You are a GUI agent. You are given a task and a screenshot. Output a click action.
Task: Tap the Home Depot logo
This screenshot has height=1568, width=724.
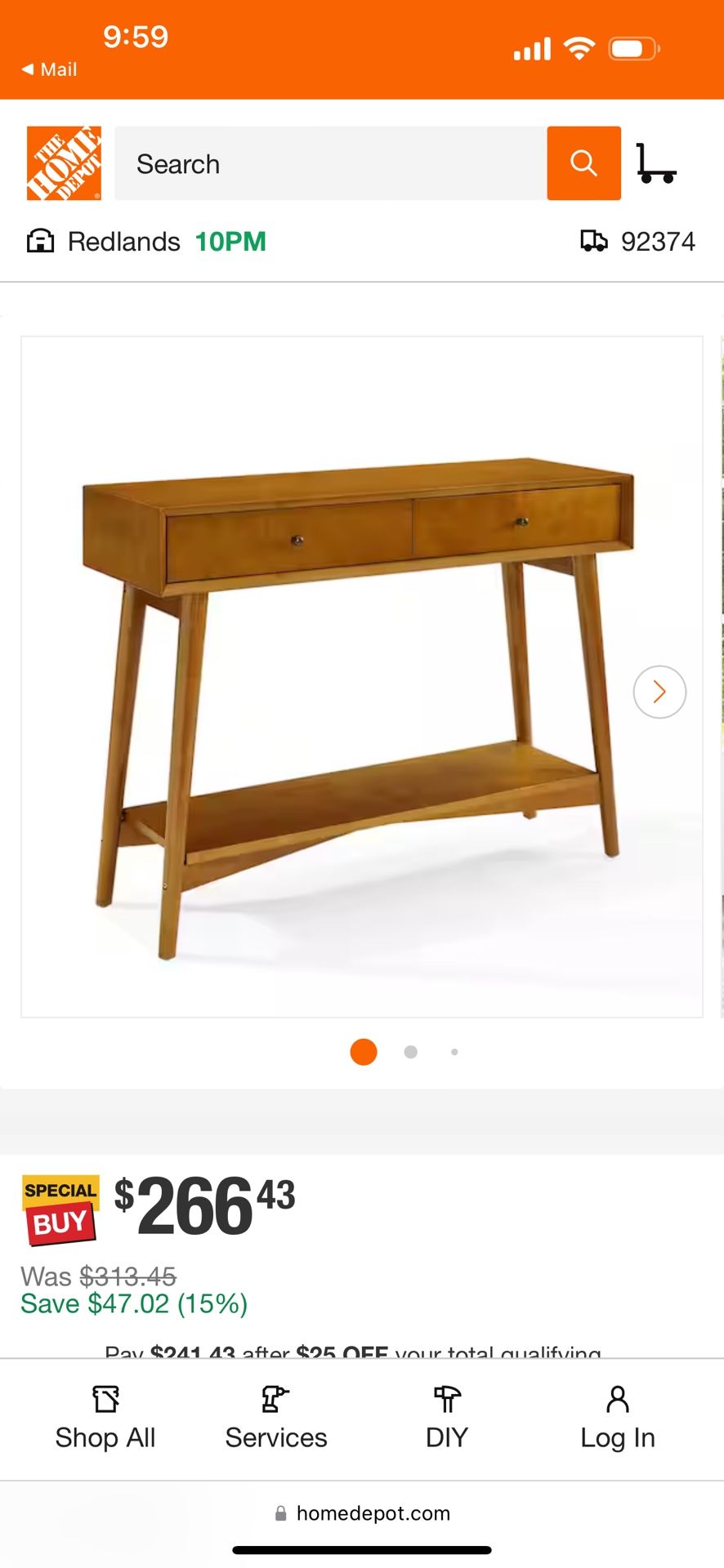coord(64,163)
